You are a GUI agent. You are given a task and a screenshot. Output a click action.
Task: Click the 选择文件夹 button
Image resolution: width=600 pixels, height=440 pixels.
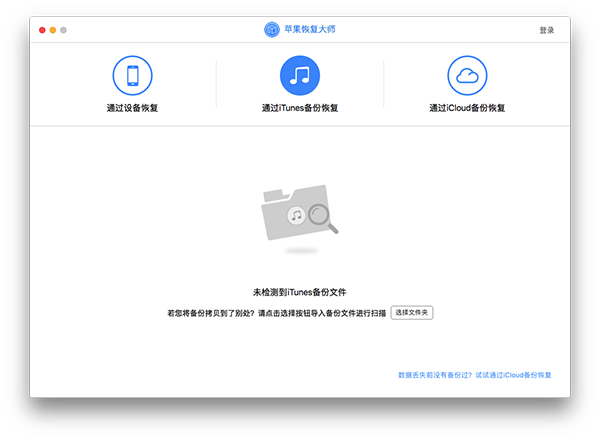(412, 313)
